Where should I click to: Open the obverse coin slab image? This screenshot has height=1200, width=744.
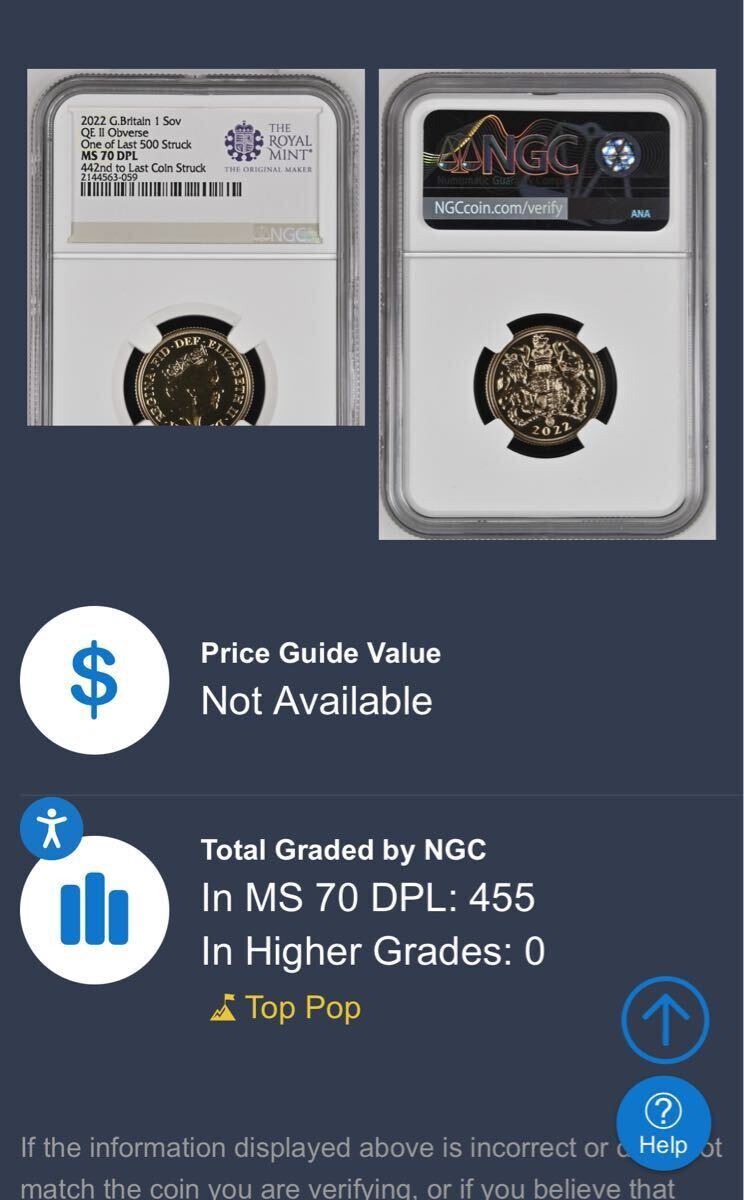[x=196, y=247]
